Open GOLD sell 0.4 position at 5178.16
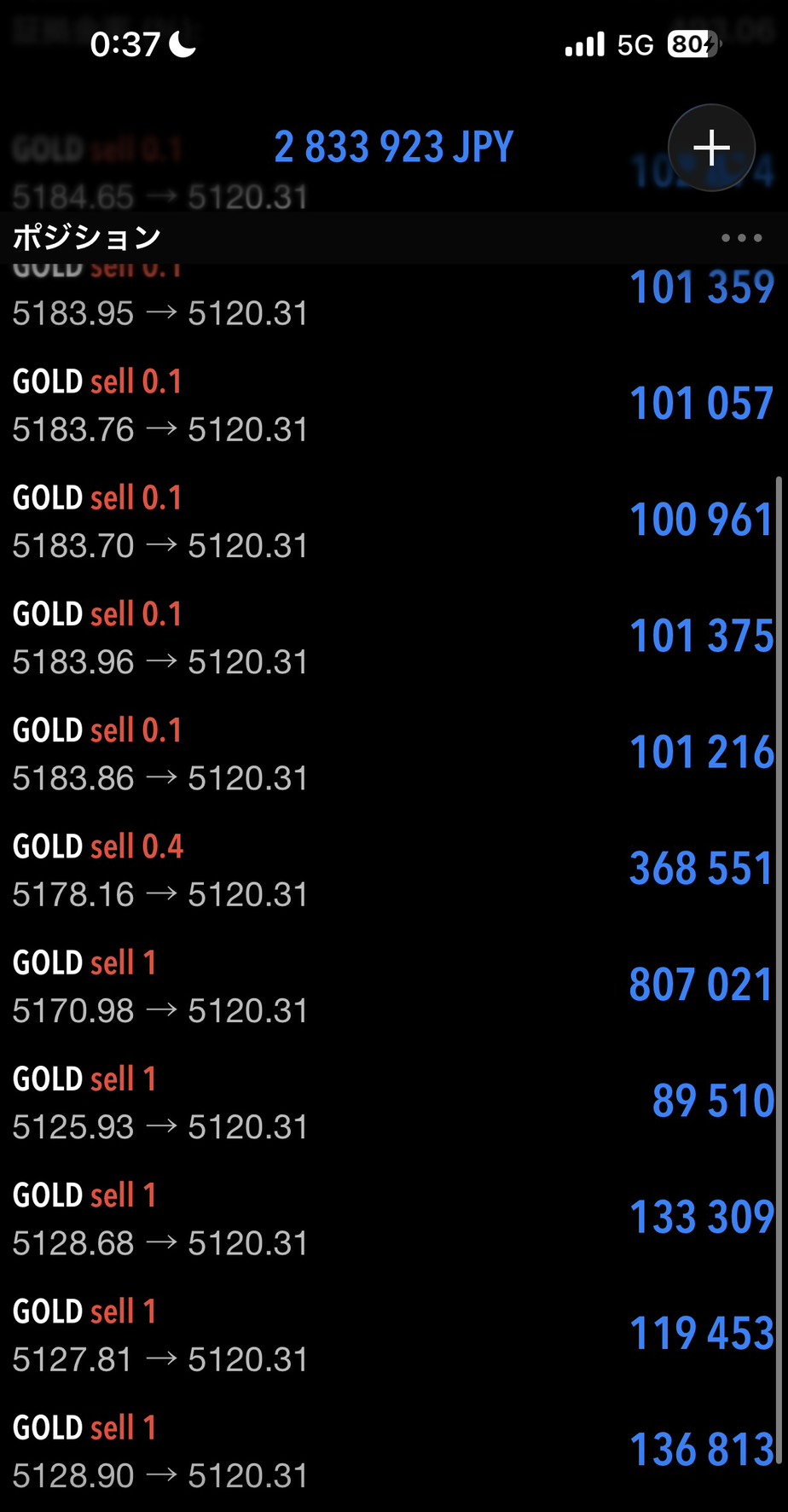The height and width of the screenshot is (1512, 788). tap(392, 869)
